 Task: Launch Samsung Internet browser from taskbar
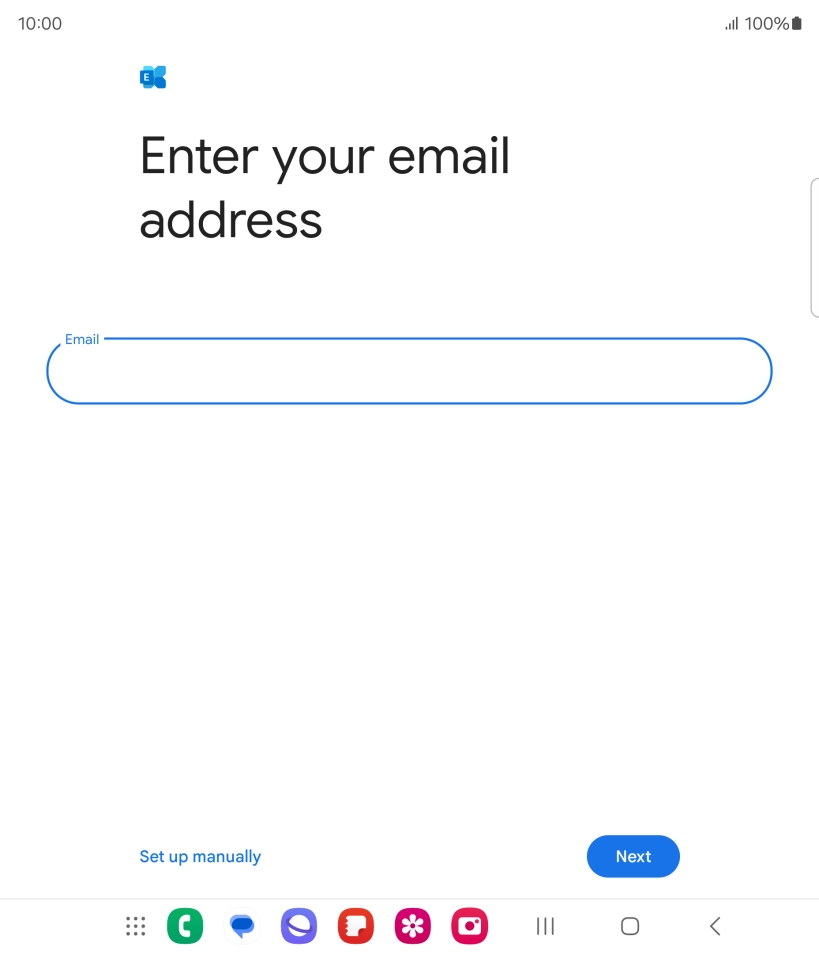pyautogui.click(x=299, y=927)
